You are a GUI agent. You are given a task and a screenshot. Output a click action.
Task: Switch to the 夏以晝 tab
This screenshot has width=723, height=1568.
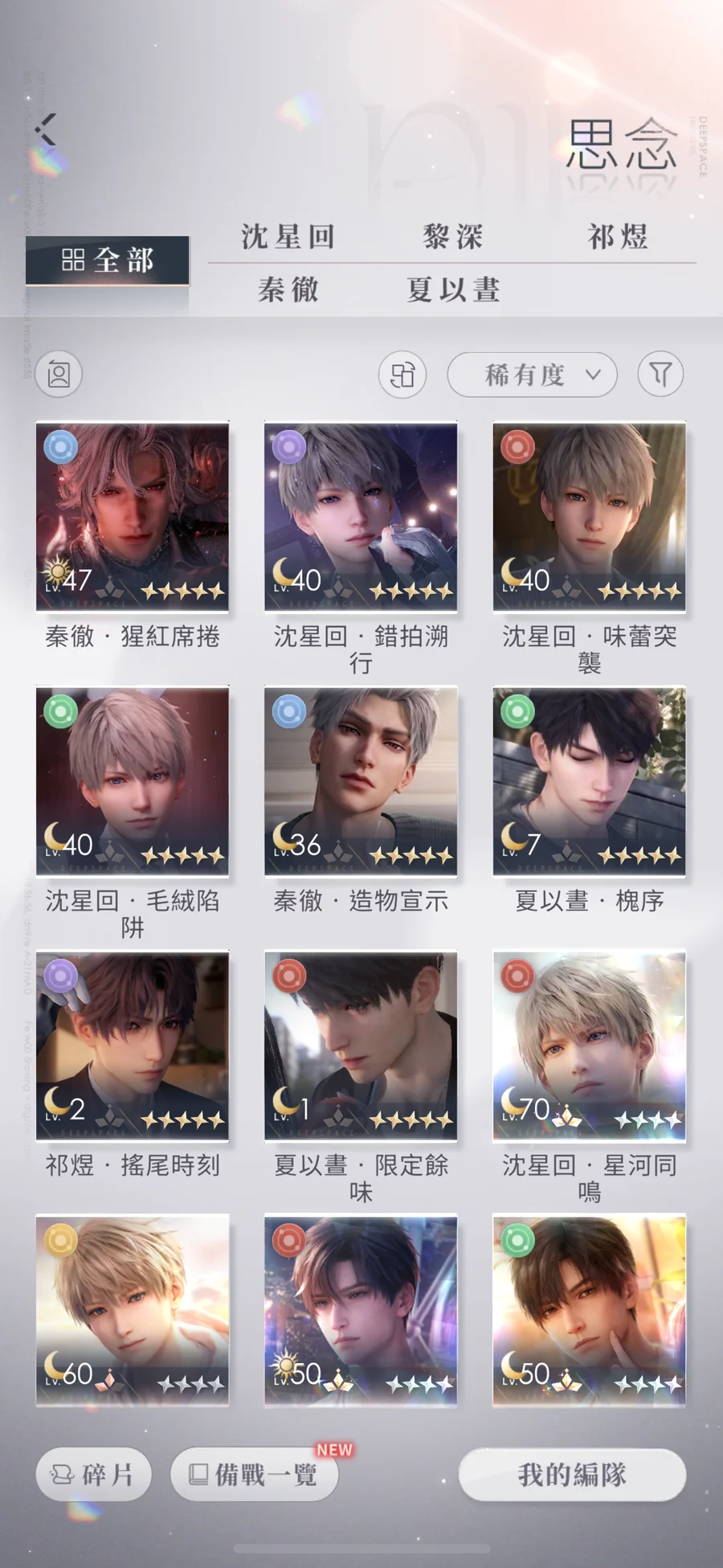pyautogui.click(x=453, y=289)
